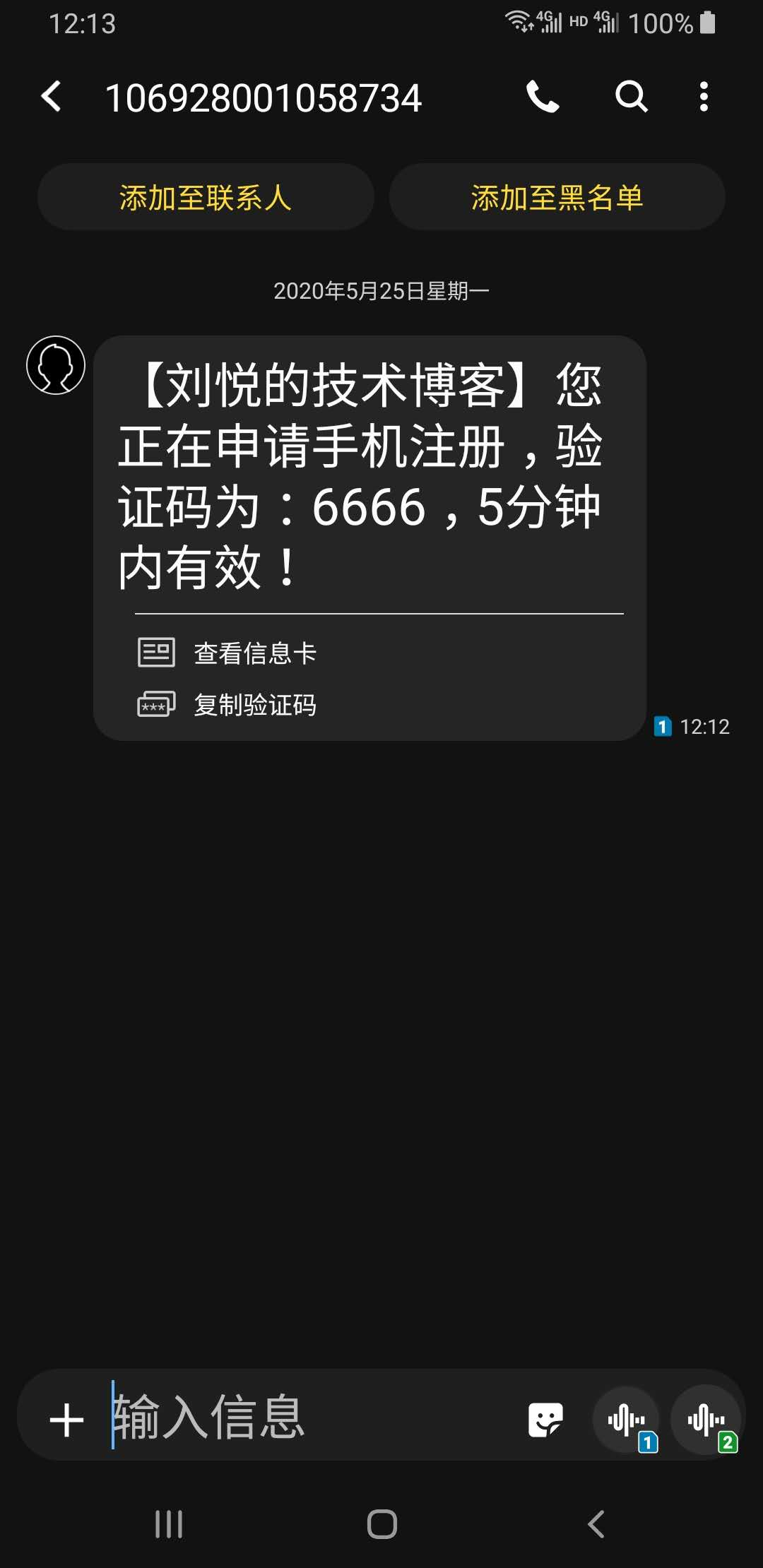Tap 查看信息卡 link
The image size is (763, 1568).
coord(254,653)
